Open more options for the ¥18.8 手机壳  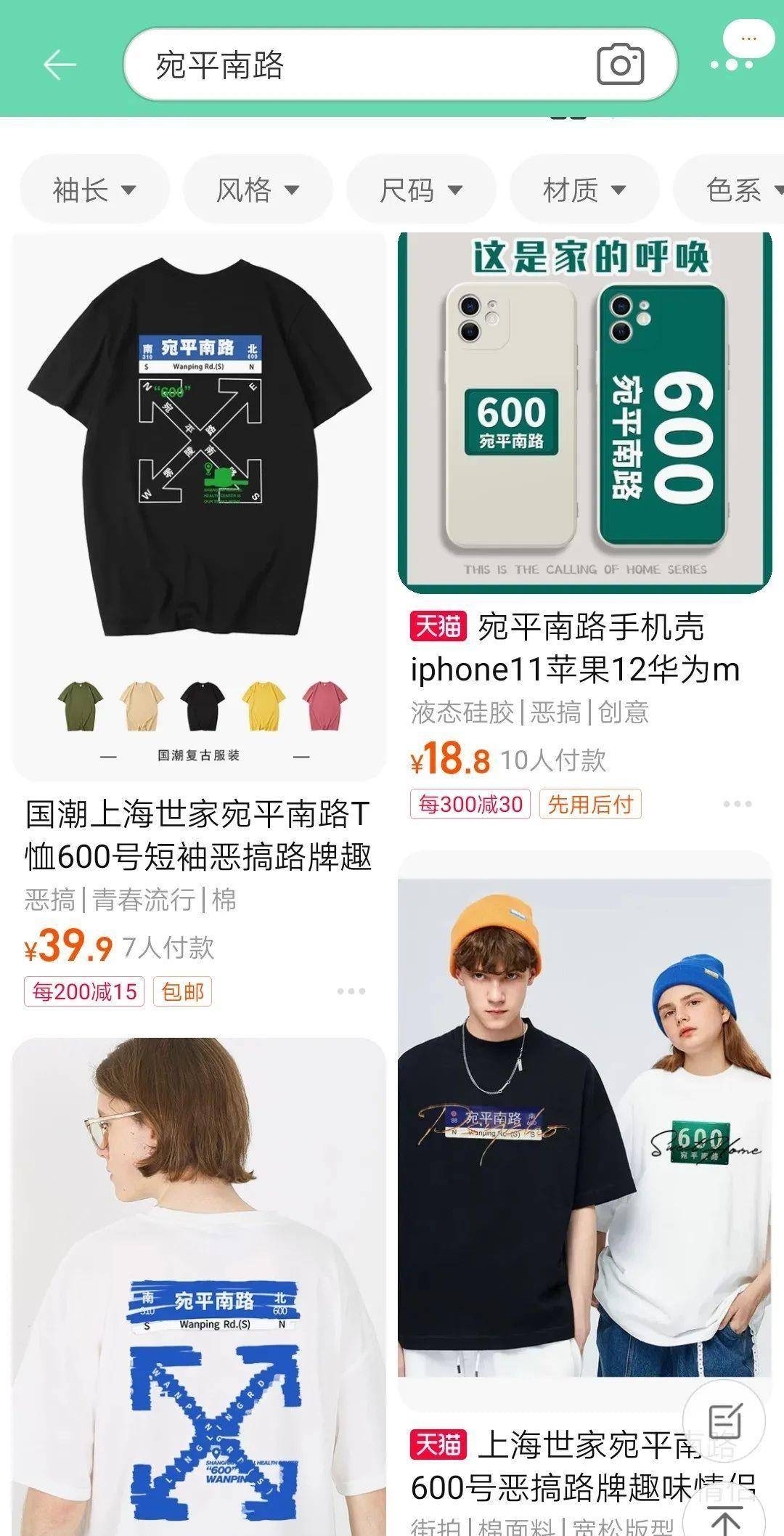(737, 804)
